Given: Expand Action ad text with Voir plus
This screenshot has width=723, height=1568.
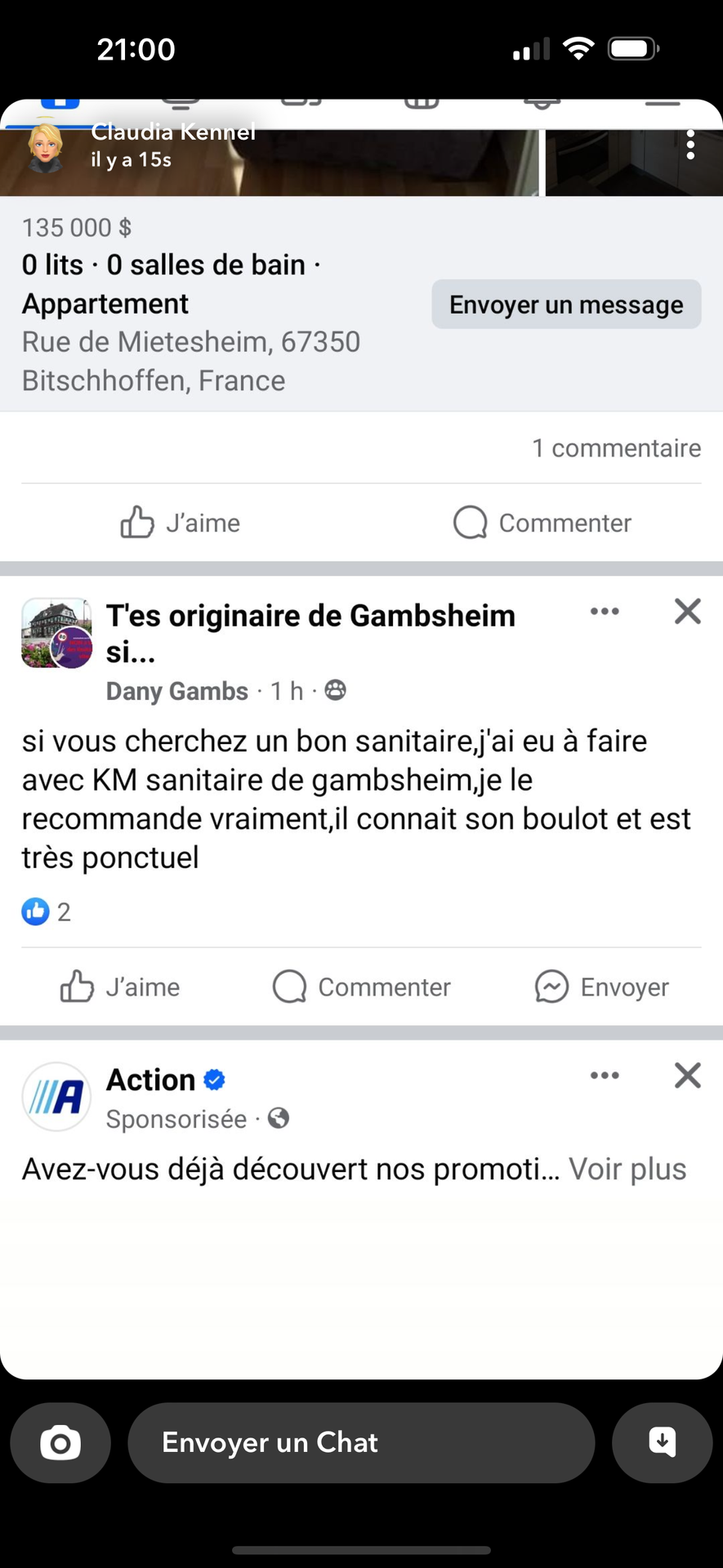Looking at the screenshot, I should (627, 1169).
